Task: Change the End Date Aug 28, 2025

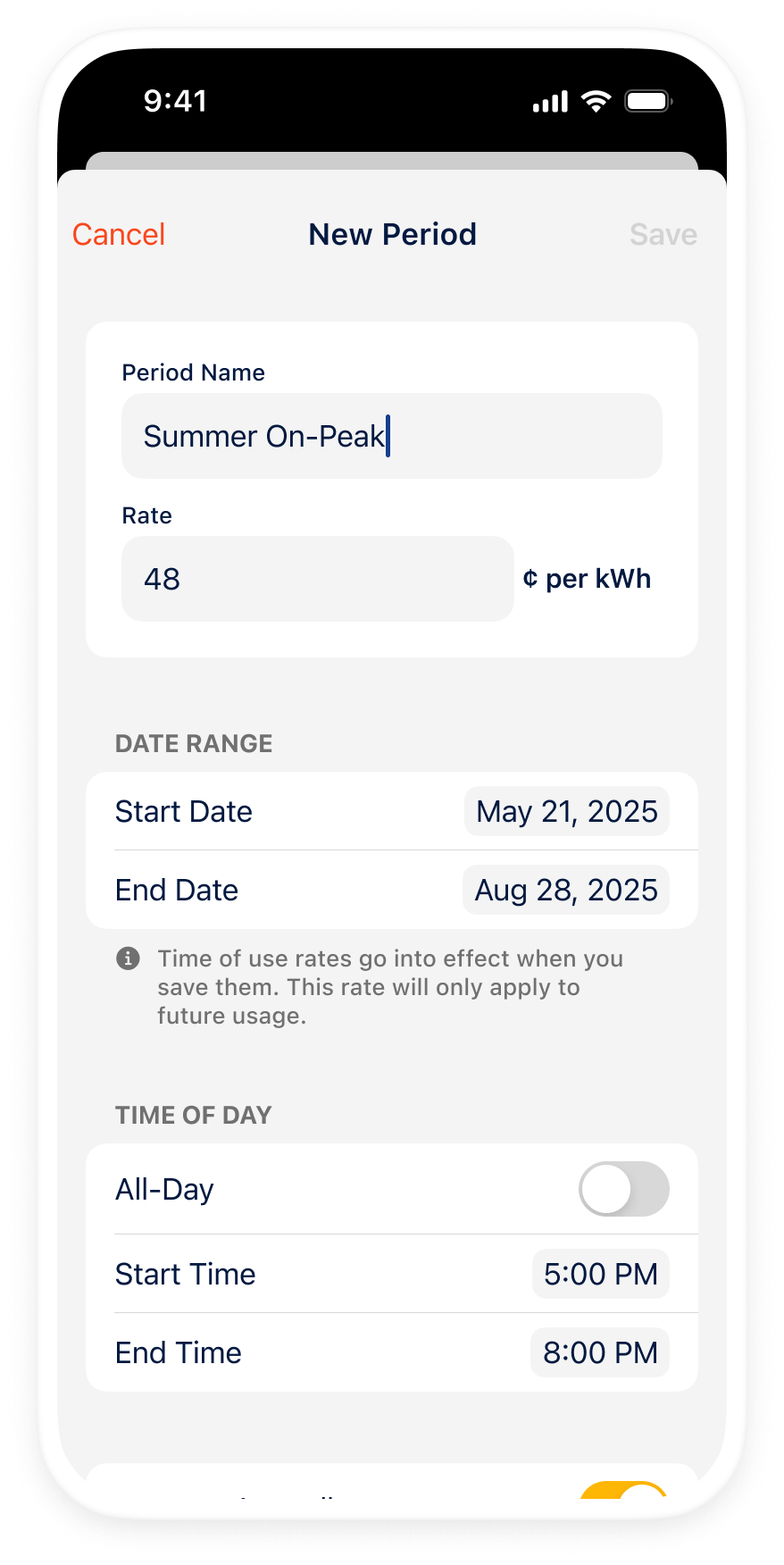Action: pyautogui.click(x=565, y=890)
